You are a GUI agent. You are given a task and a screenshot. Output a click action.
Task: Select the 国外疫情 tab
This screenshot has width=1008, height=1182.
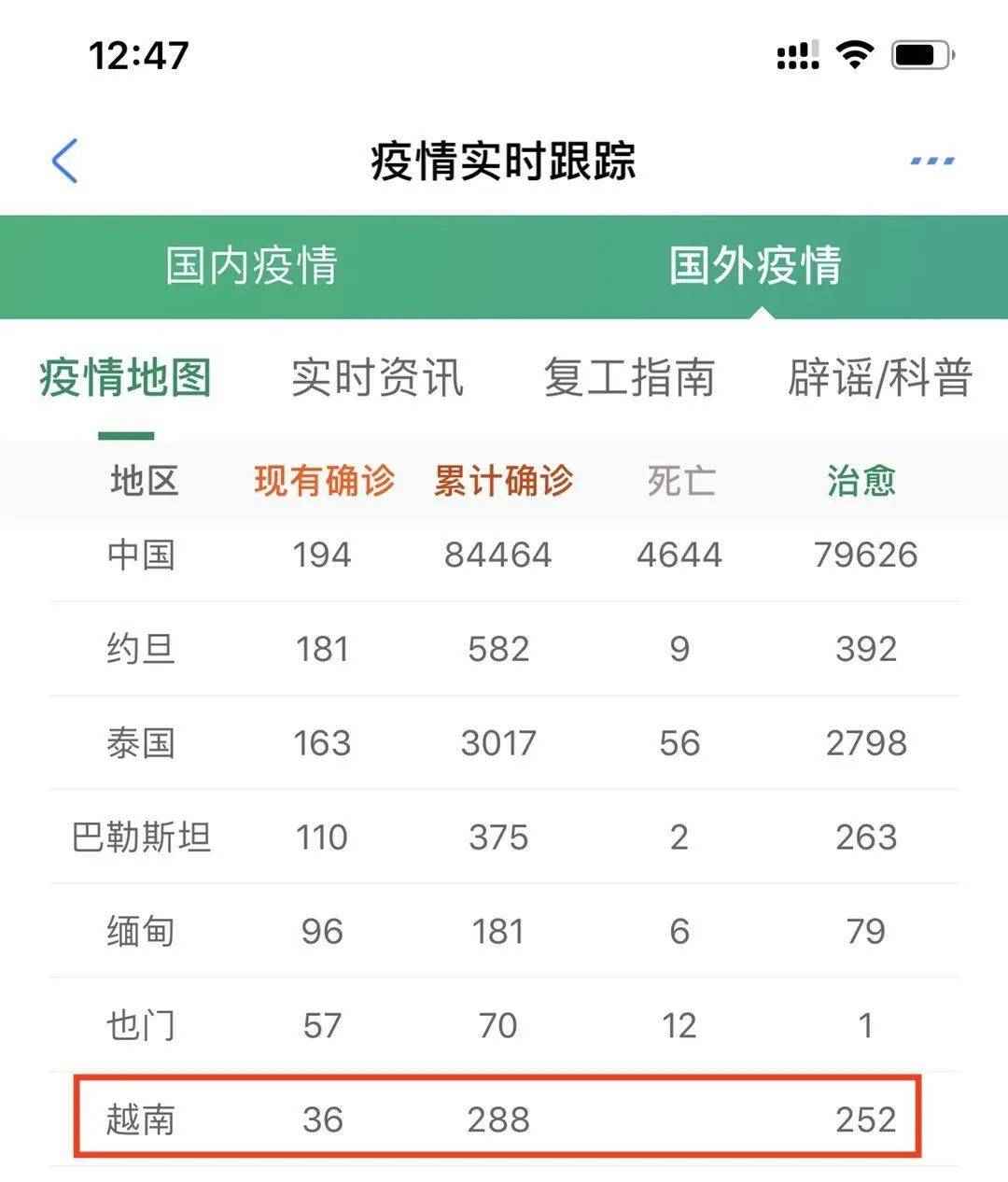click(x=755, y=266)
